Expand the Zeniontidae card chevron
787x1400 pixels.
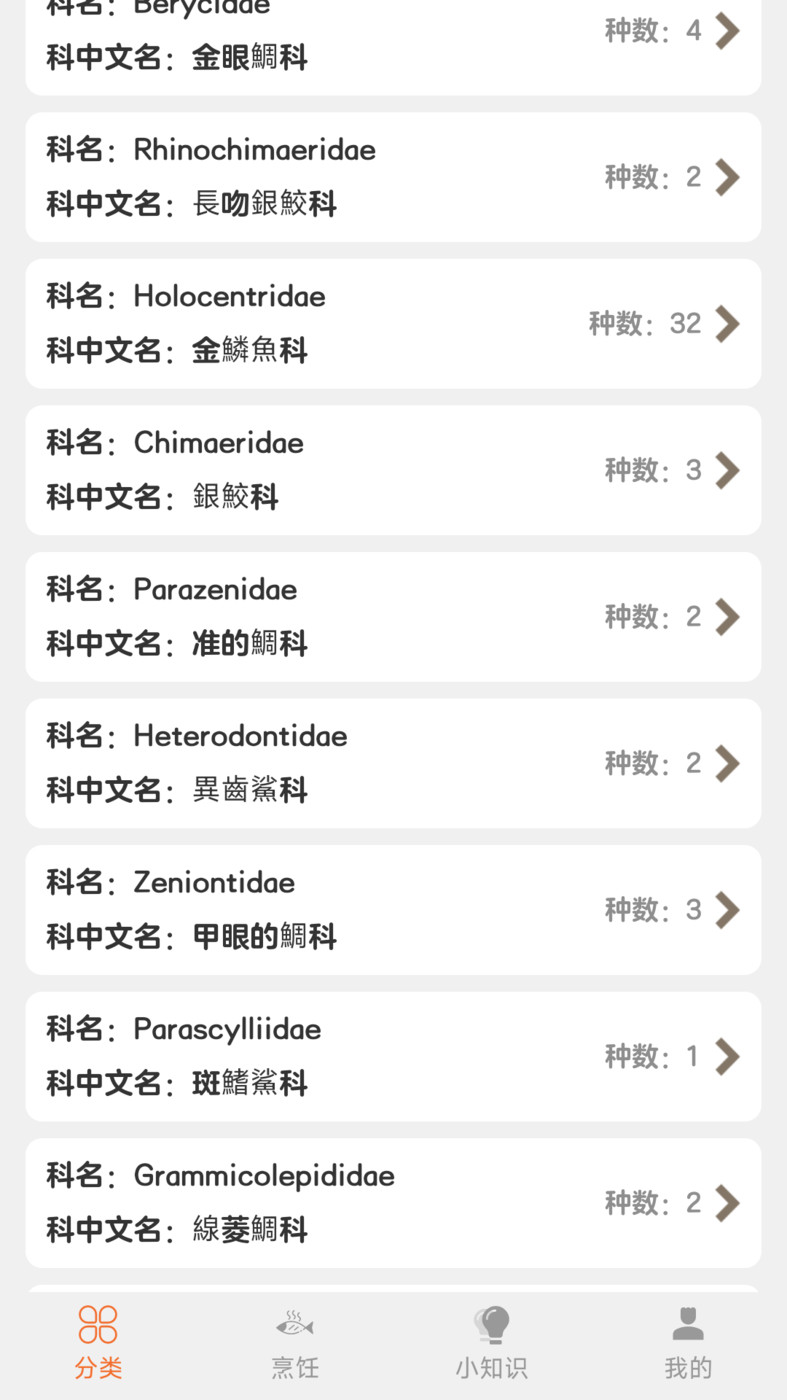point(727,908)
